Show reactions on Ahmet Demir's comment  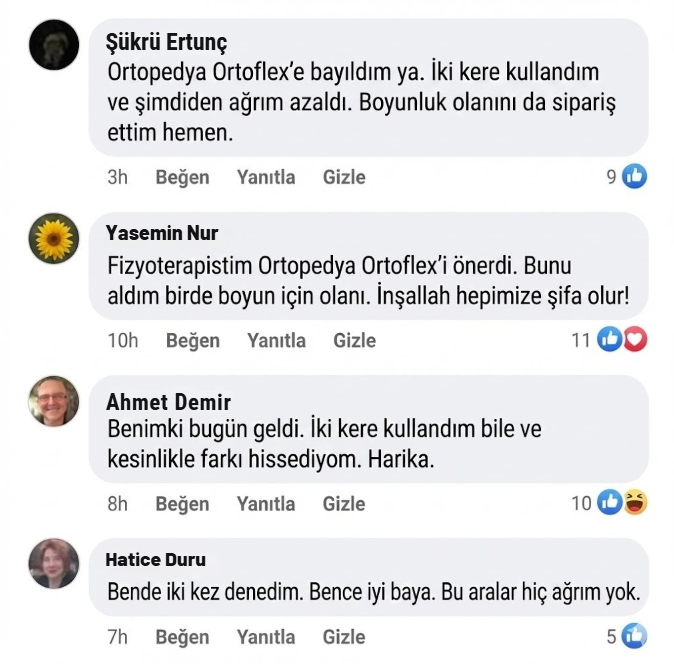click(622, 503)
